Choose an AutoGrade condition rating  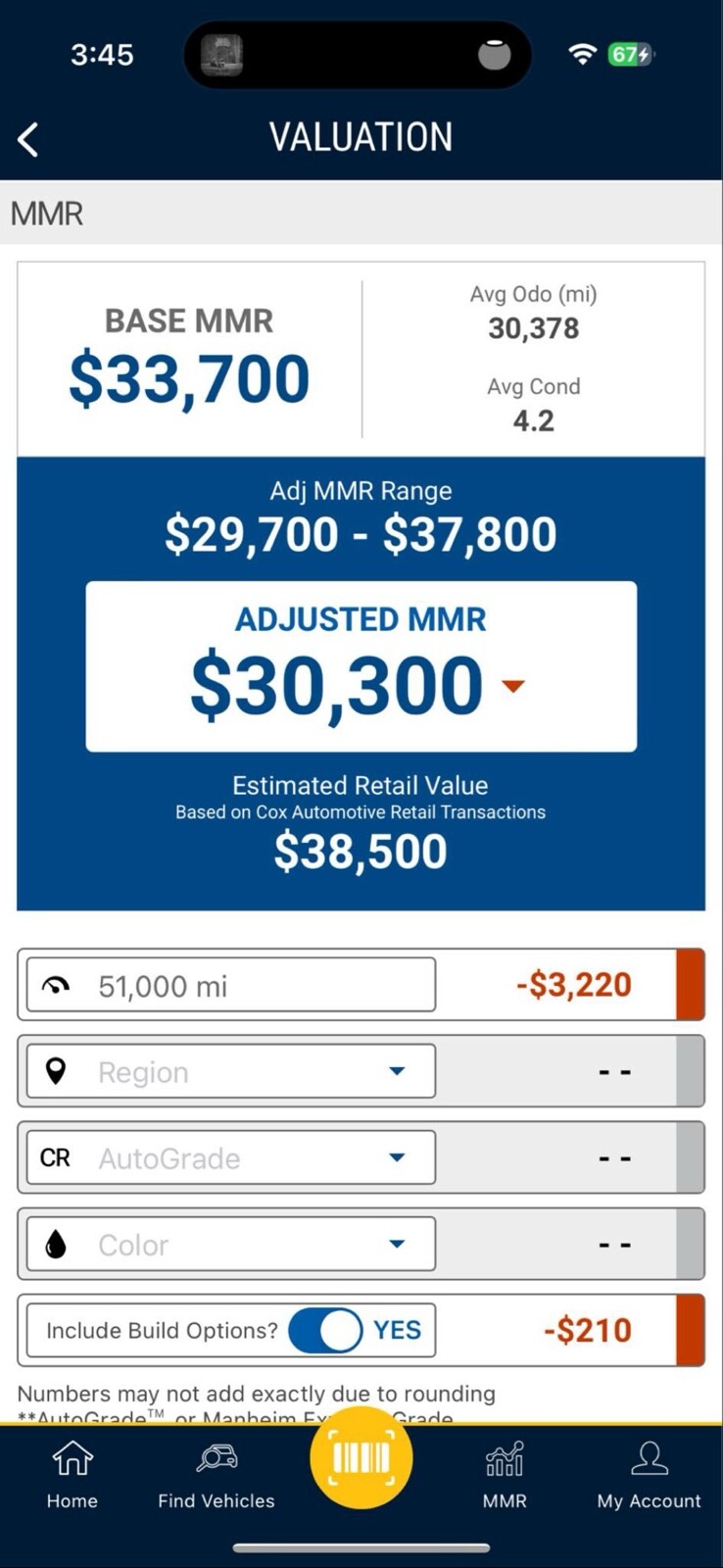pyautogui.click(x=231, y=1157)
